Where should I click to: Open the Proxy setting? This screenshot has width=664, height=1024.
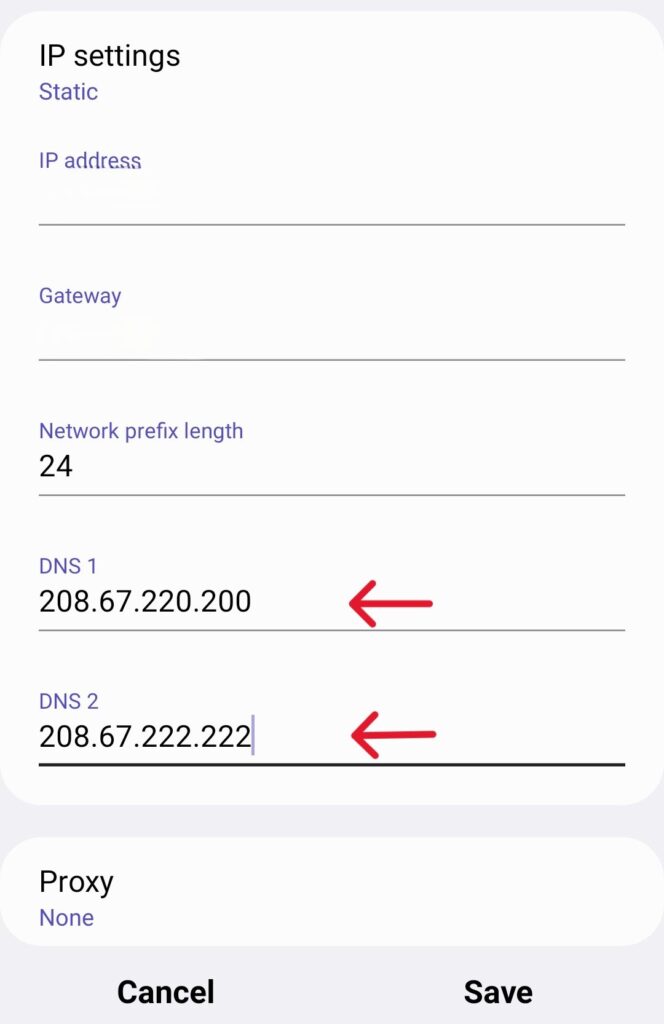coord(330,897)
